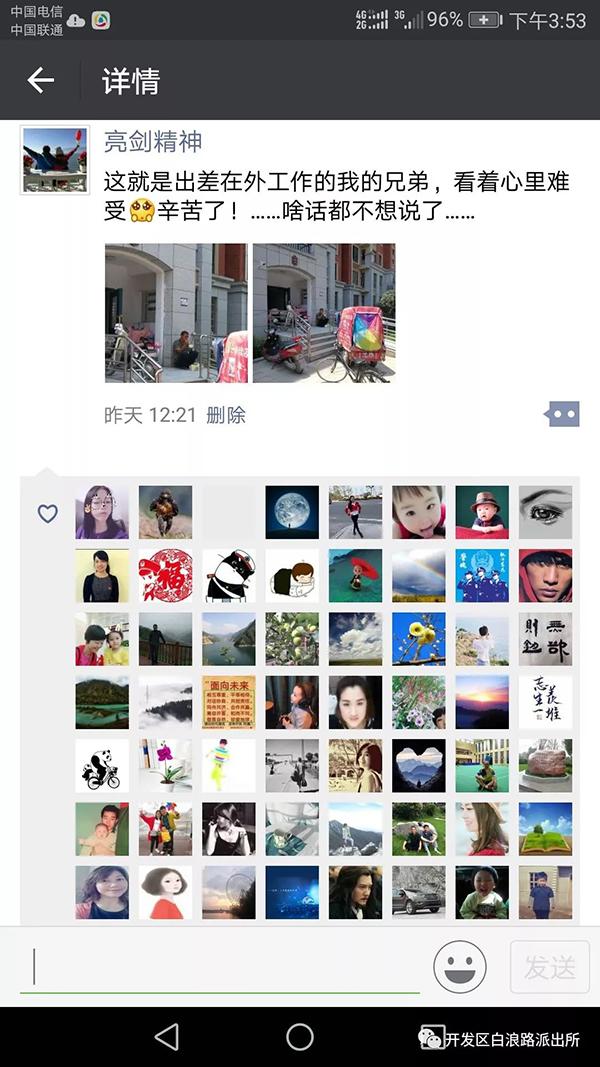Go back using the top arrow
Image resolution: width=600 pixels, height=1067 pixels.
click(x=40, y=81)
